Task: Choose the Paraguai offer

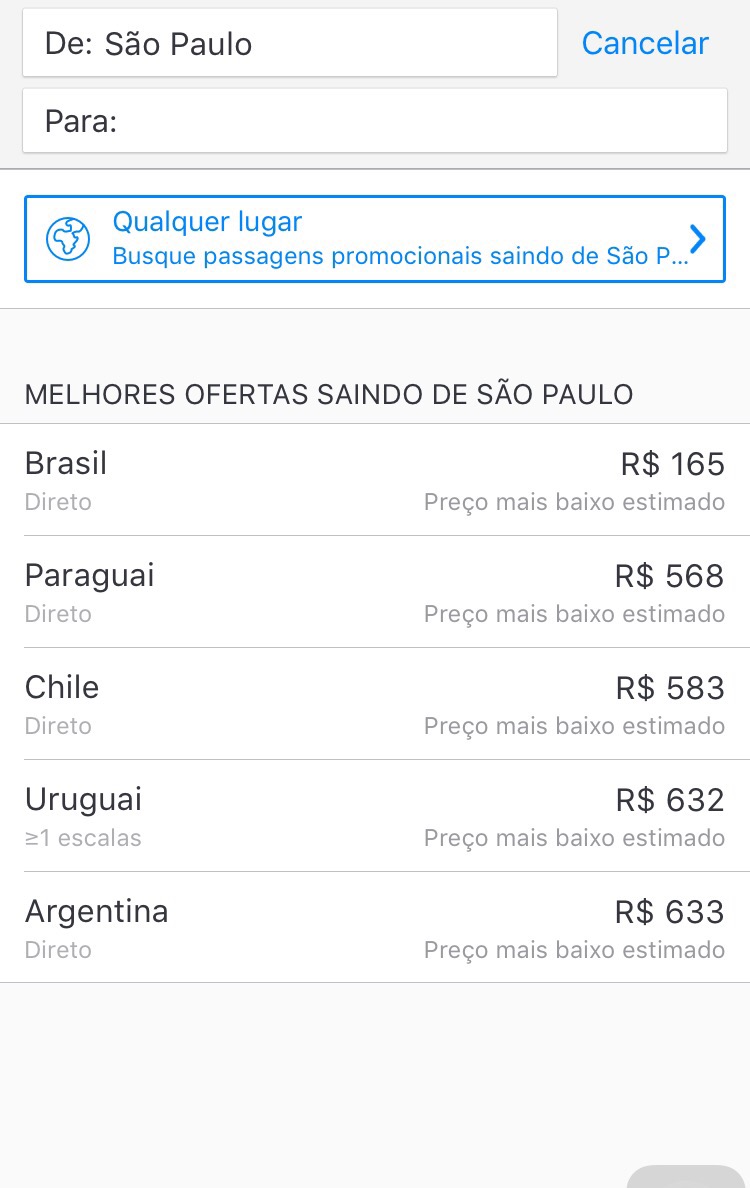Action: coord(374,592)
